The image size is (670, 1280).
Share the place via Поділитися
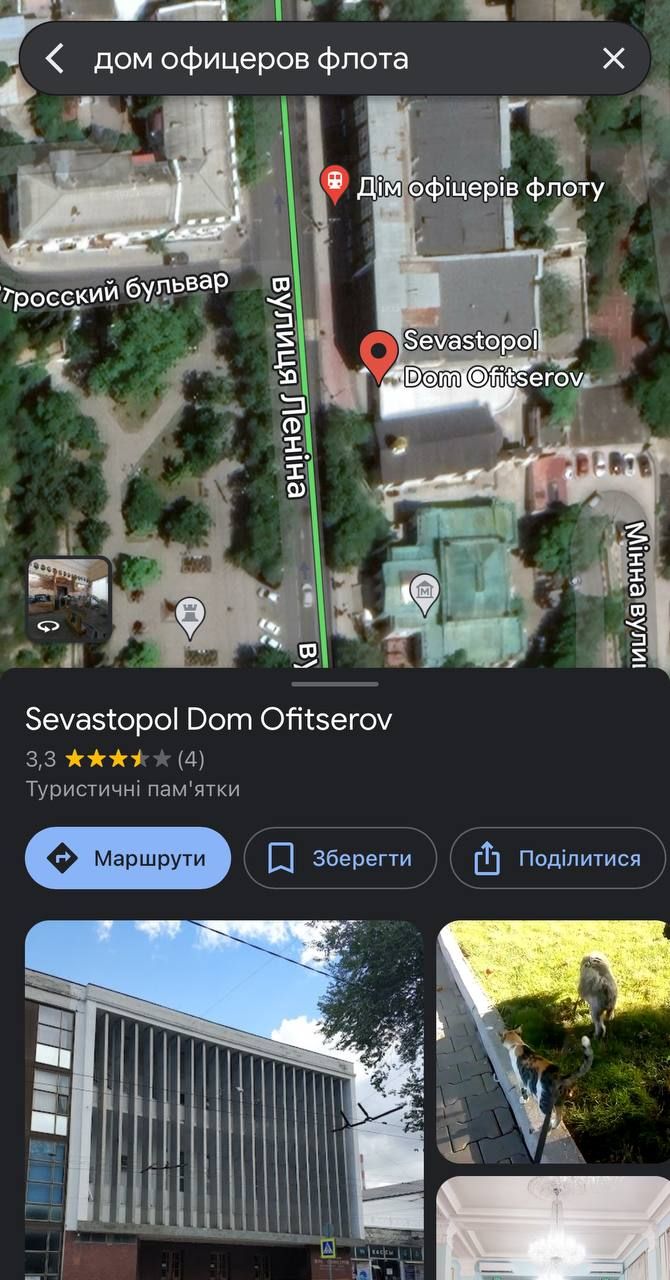[558, 858]
